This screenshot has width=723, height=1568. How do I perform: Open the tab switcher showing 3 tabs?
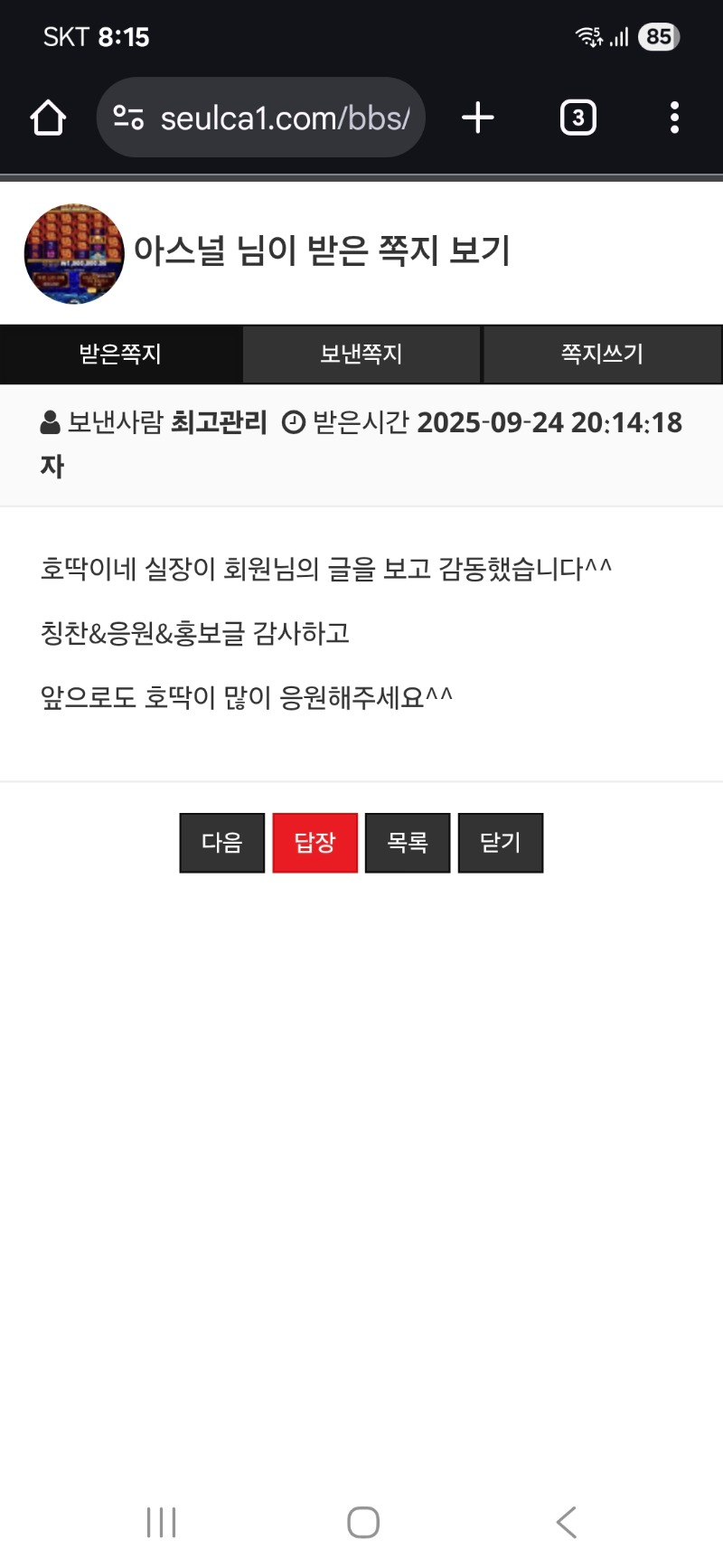[578, 118]
